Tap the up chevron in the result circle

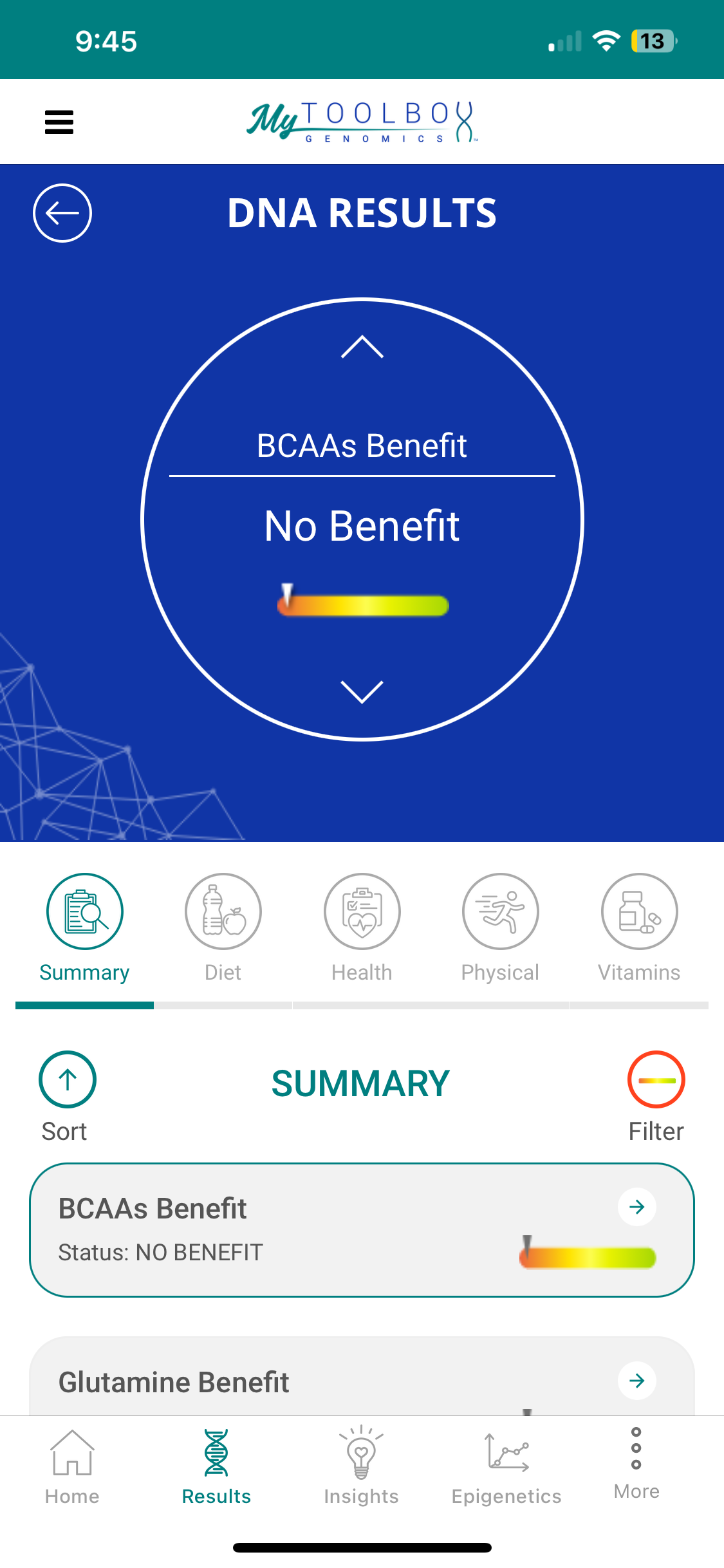(x=362, y=347)
